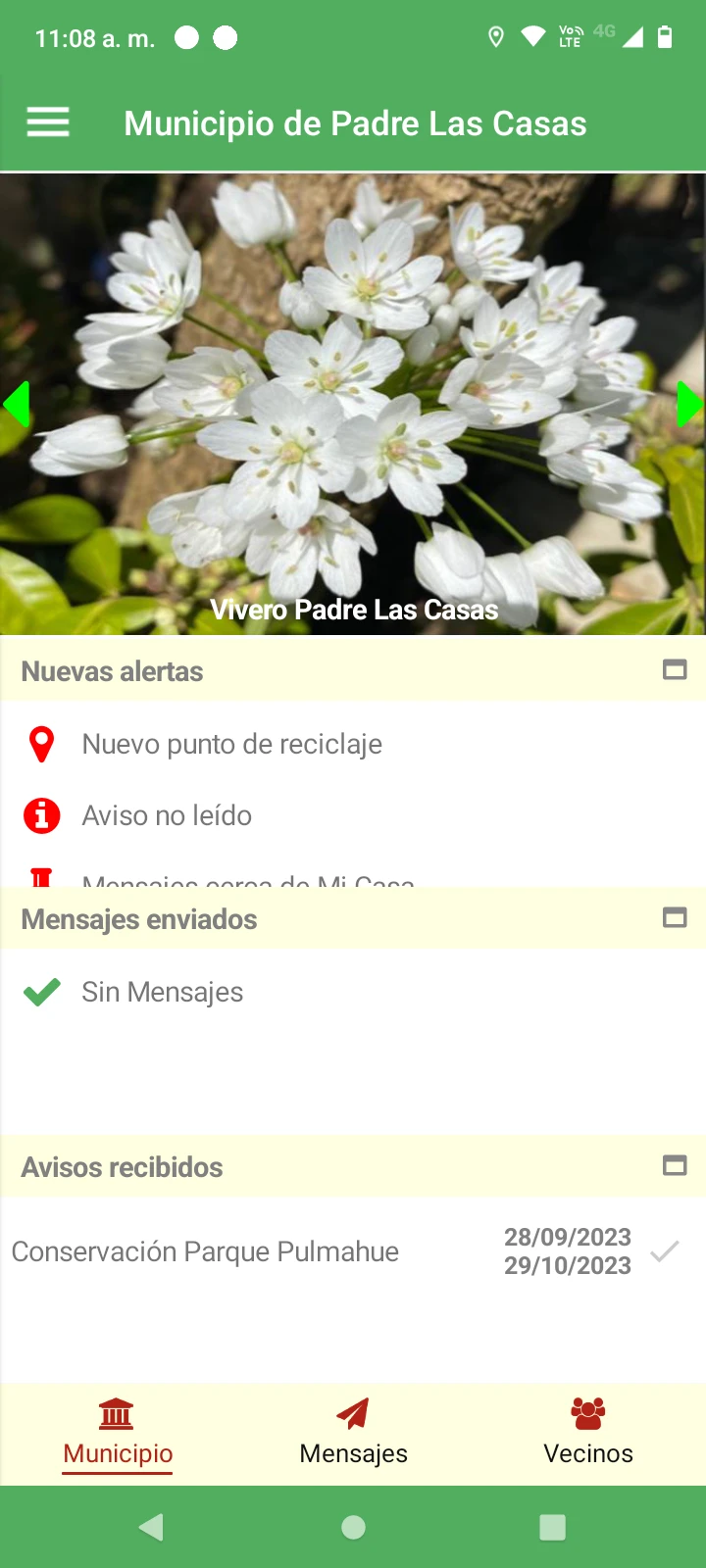Screen dimensions: 706x1568
Task: Open the Aviso no leído alert
Action: (x=167, y=815)
